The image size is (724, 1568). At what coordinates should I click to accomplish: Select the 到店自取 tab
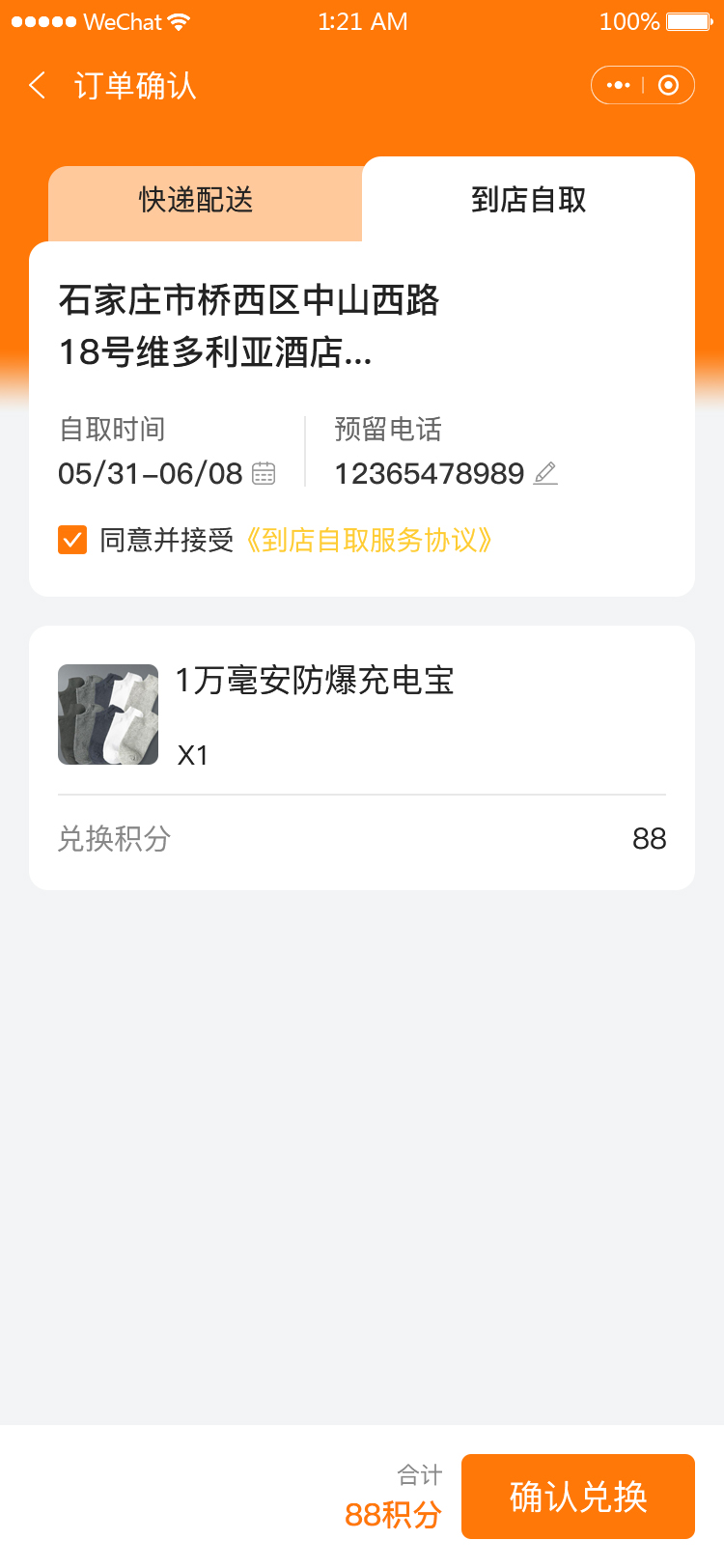pyautogui.click(x=528, y=201)
